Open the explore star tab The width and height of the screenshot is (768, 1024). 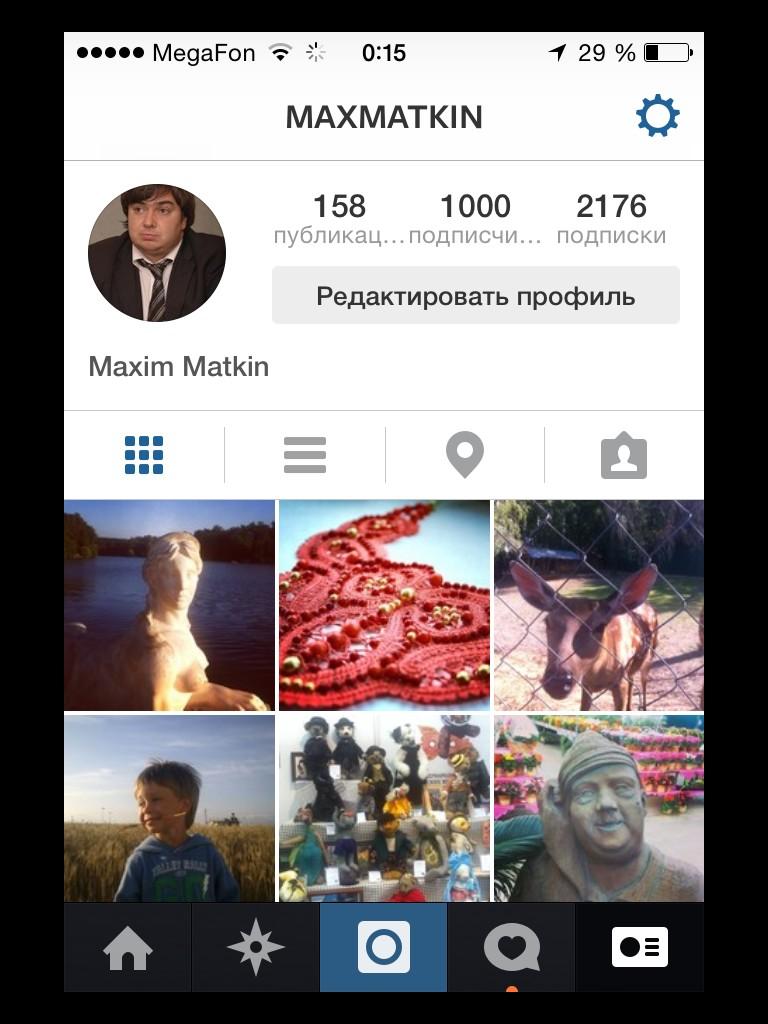click(256, 947)
